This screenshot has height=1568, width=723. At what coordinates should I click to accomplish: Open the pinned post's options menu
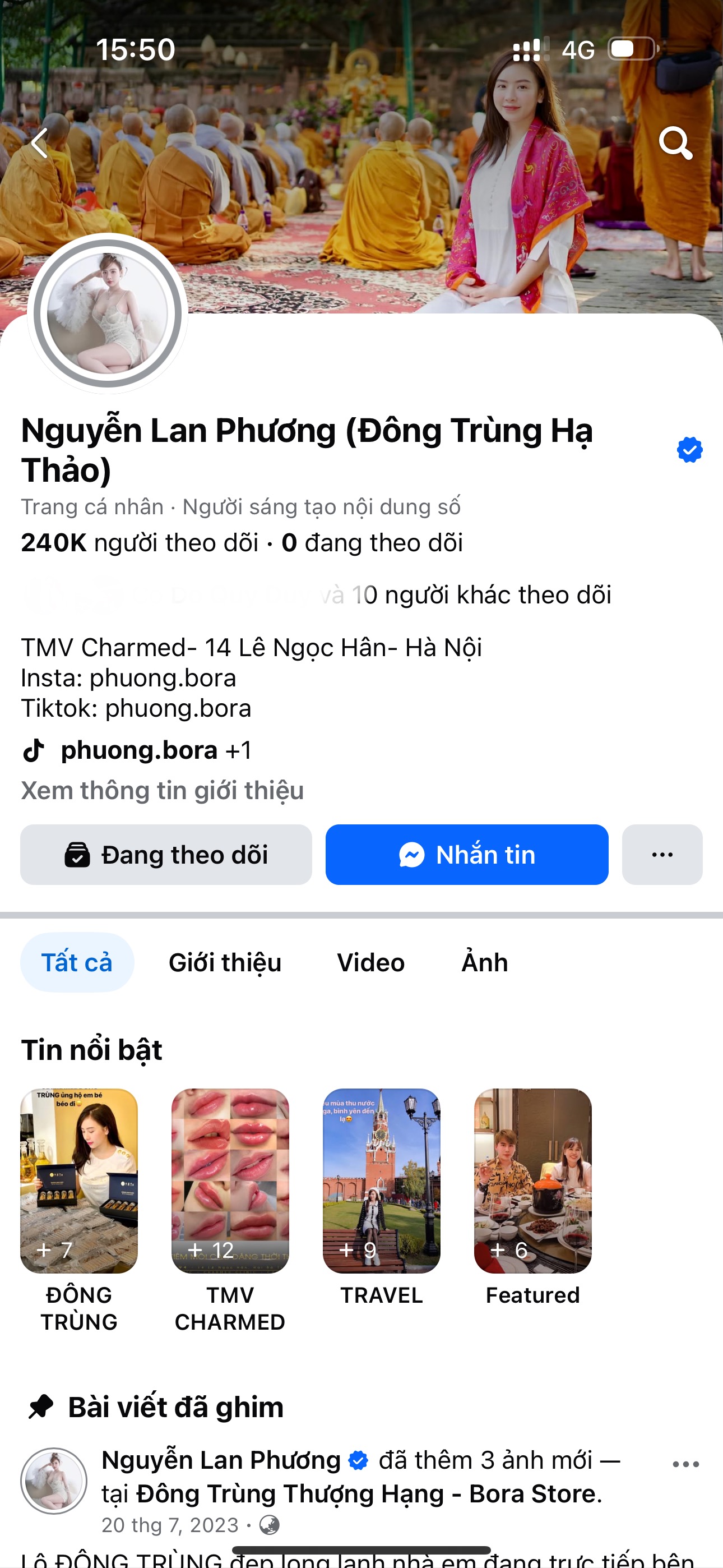coord(686,1464)
